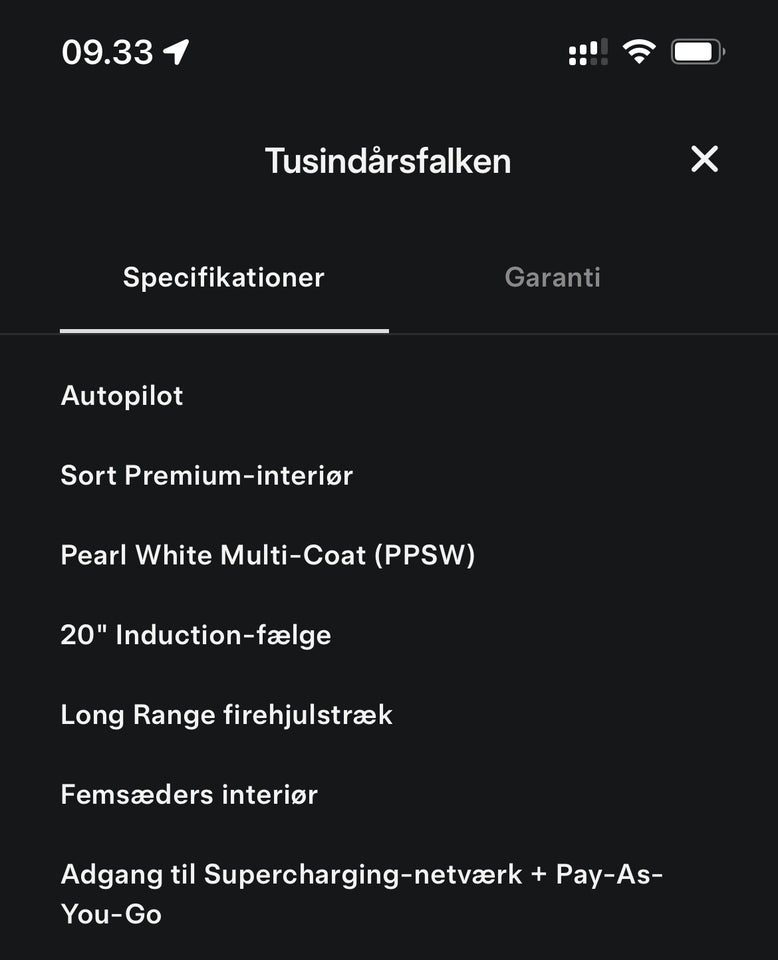Tap the Wi-Fi icon in status bar
The height and width of the screenshot is (960, 778).
[x=640, y=51]
